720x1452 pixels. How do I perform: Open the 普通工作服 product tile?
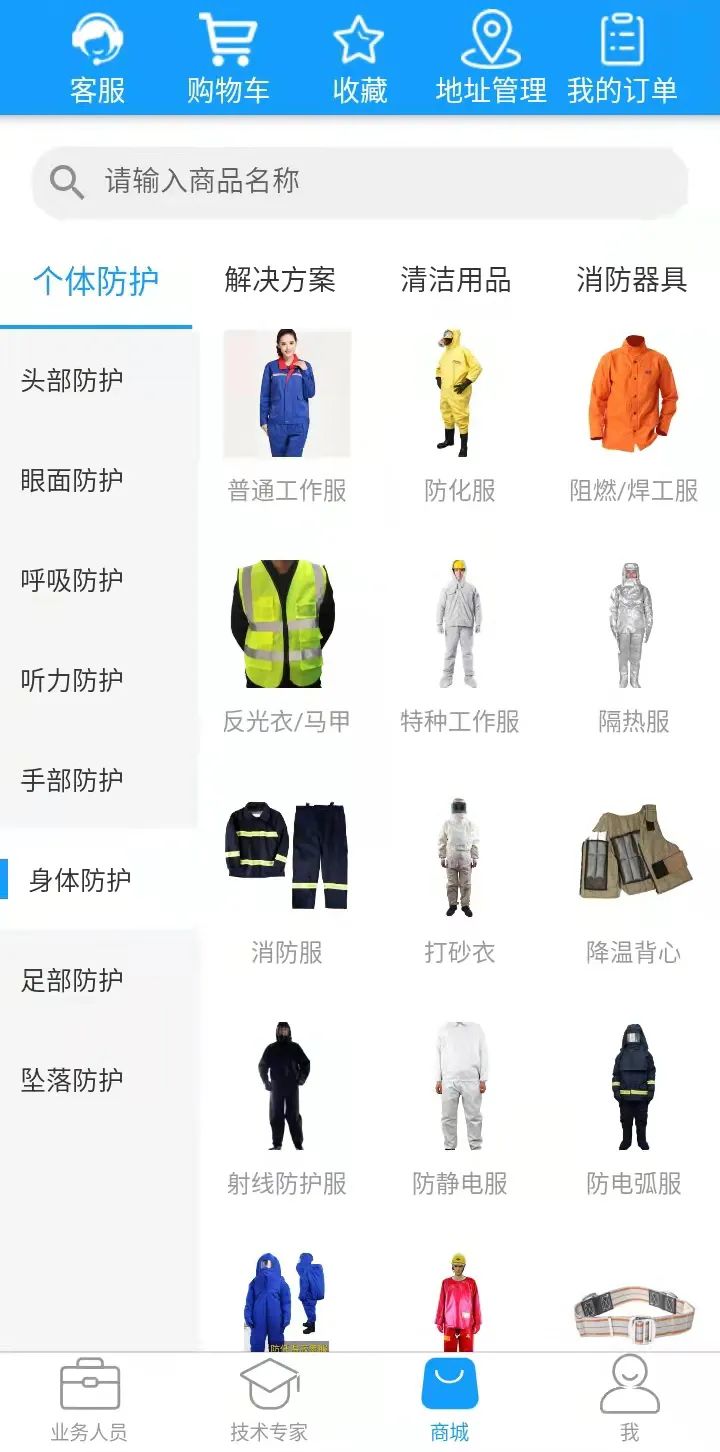click(287, 415)
